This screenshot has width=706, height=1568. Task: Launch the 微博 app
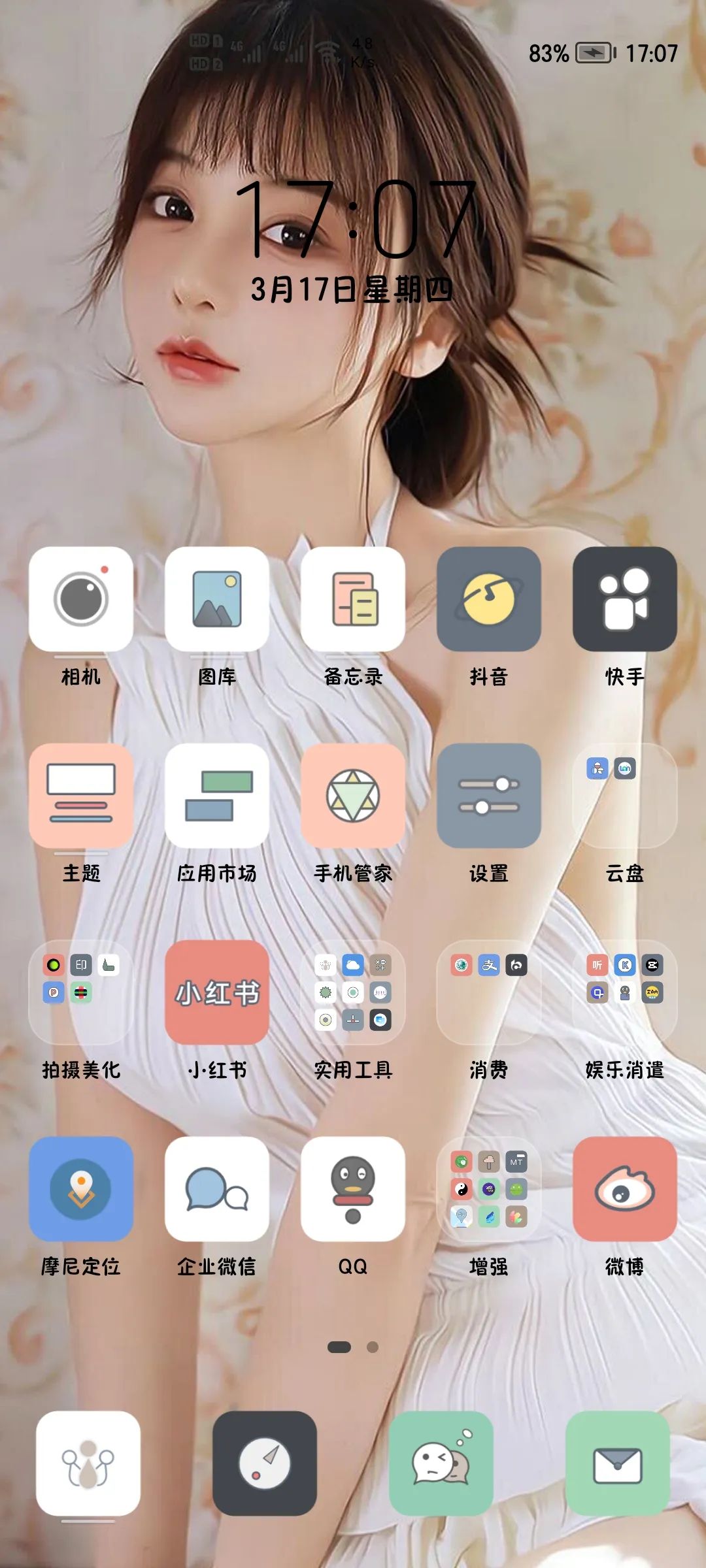tap(625, 1189)
